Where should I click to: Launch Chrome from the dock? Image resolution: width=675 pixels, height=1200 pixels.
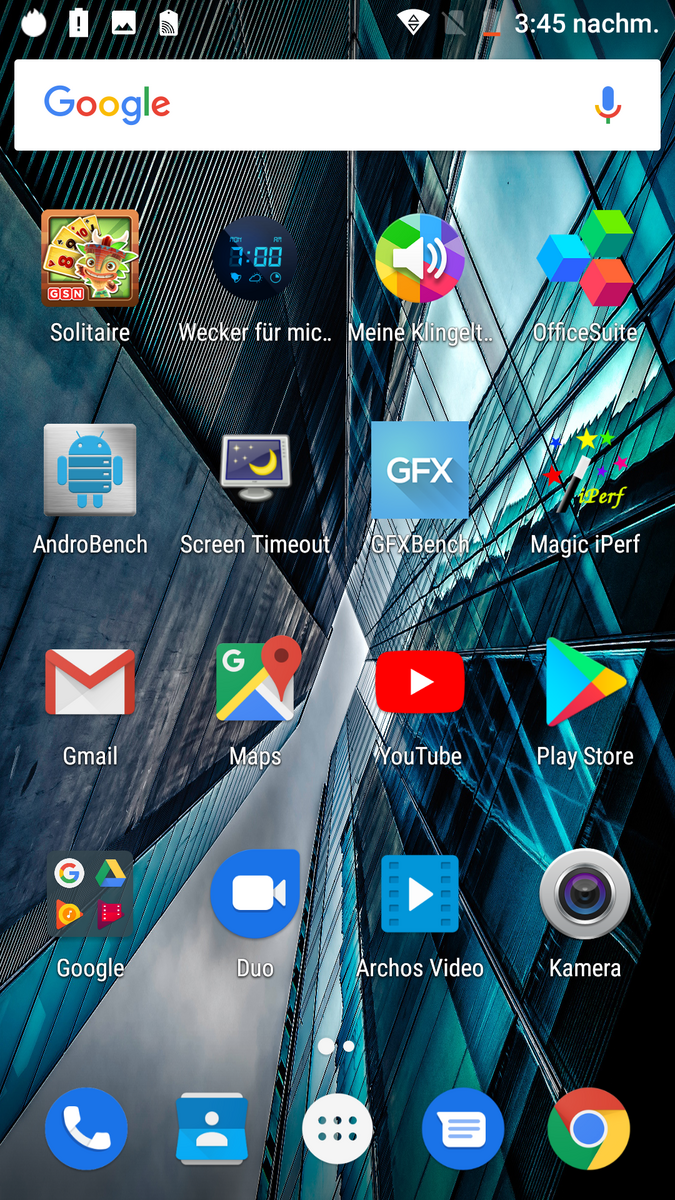tap(588, 1129)
